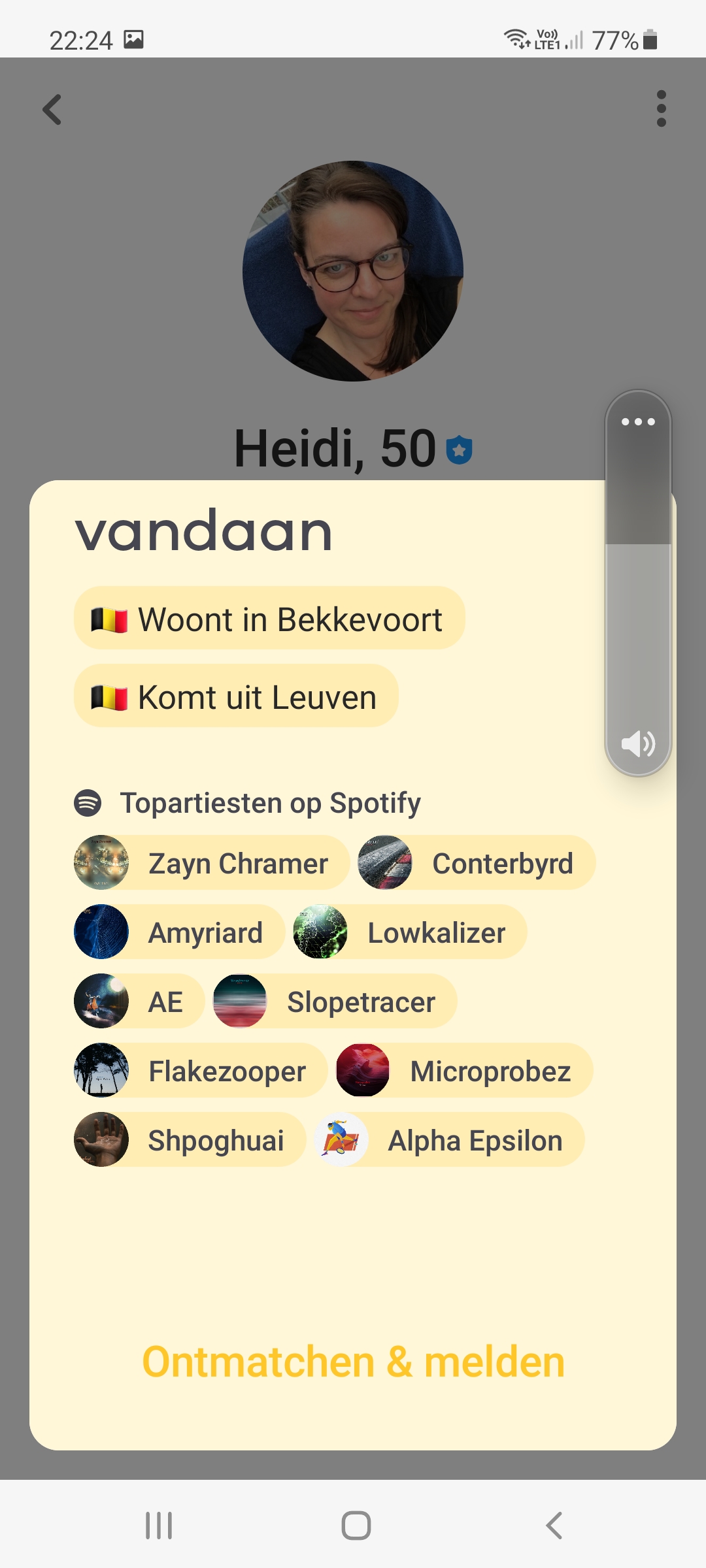Tap Ontmatchen & melden

(353, 1362)
